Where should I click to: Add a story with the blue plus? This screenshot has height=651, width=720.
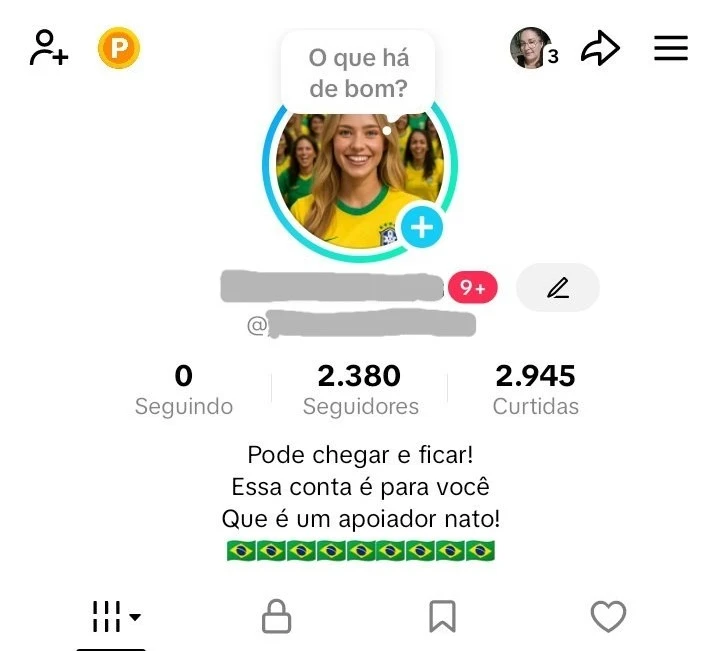pyautogui.click(x=422, y=228)
